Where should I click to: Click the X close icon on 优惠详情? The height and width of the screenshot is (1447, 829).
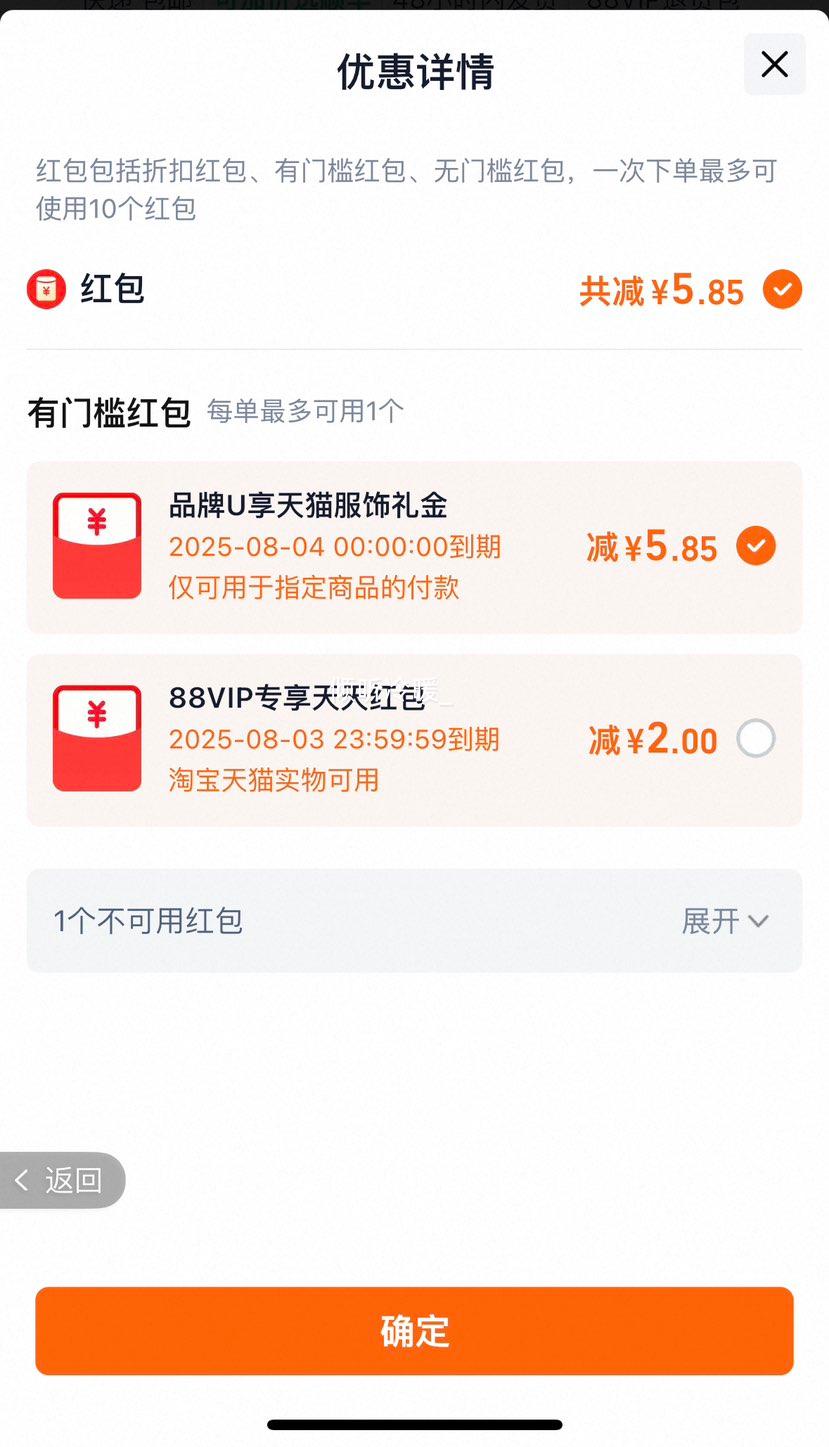point(774,64)
